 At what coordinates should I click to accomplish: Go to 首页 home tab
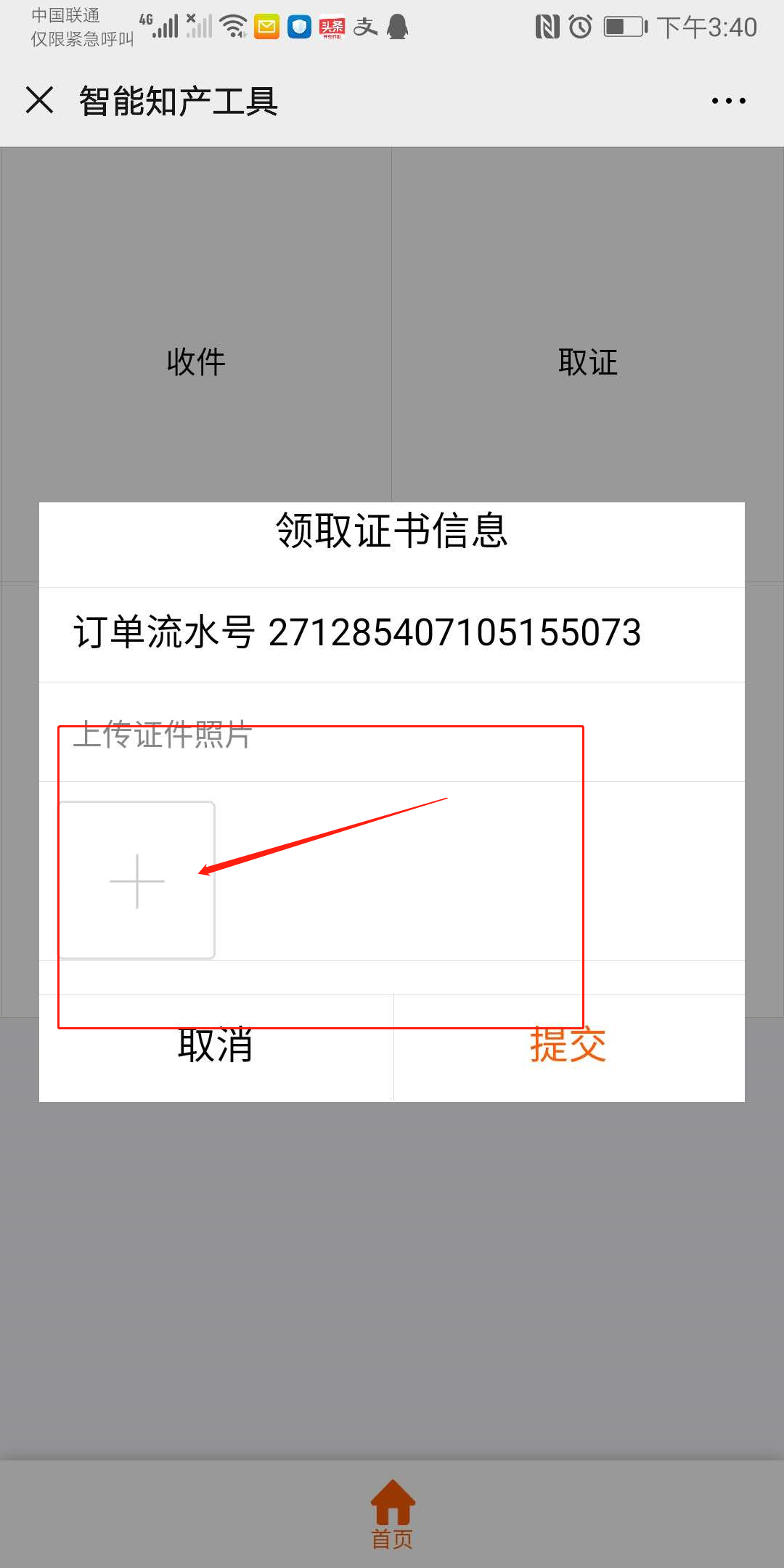point(392,1514)
